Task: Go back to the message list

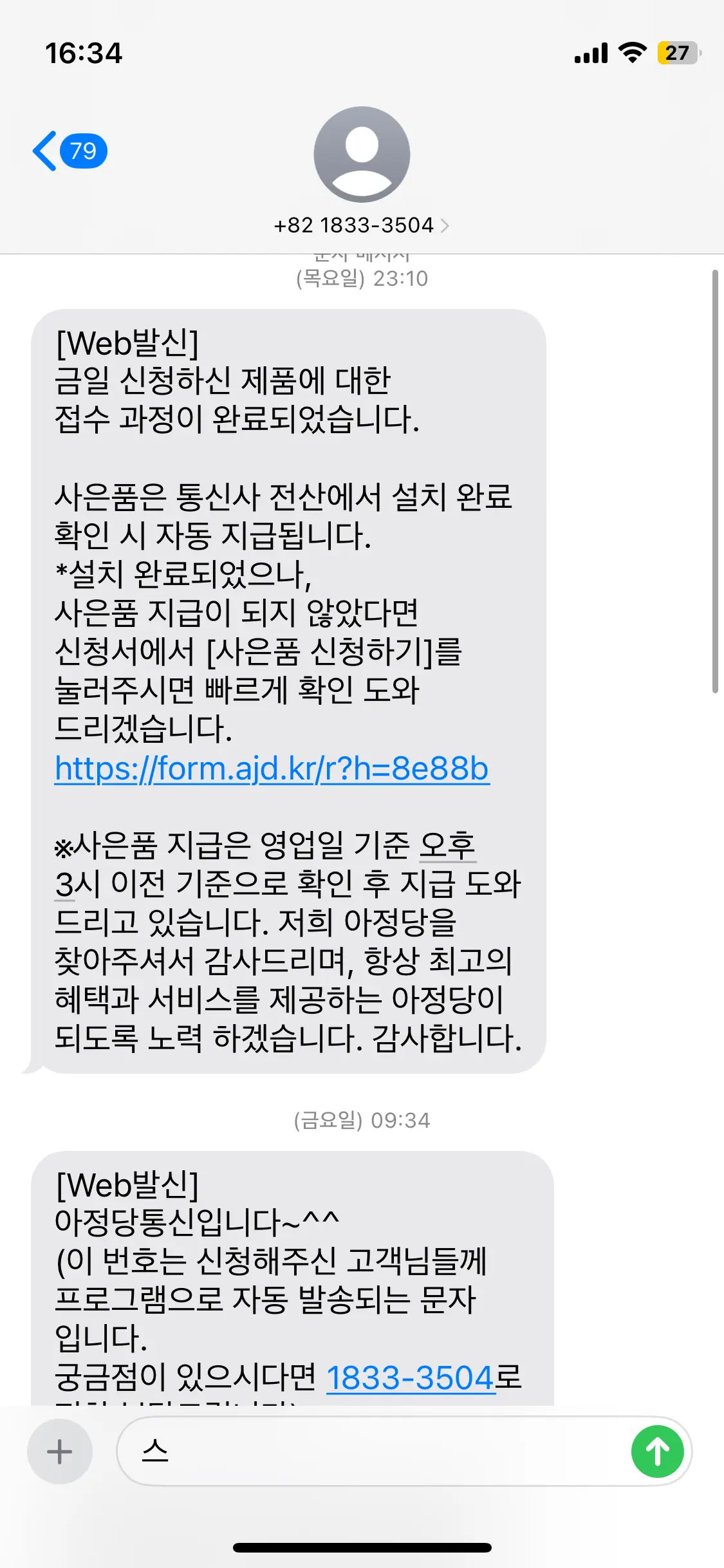Action: point(70,151)
